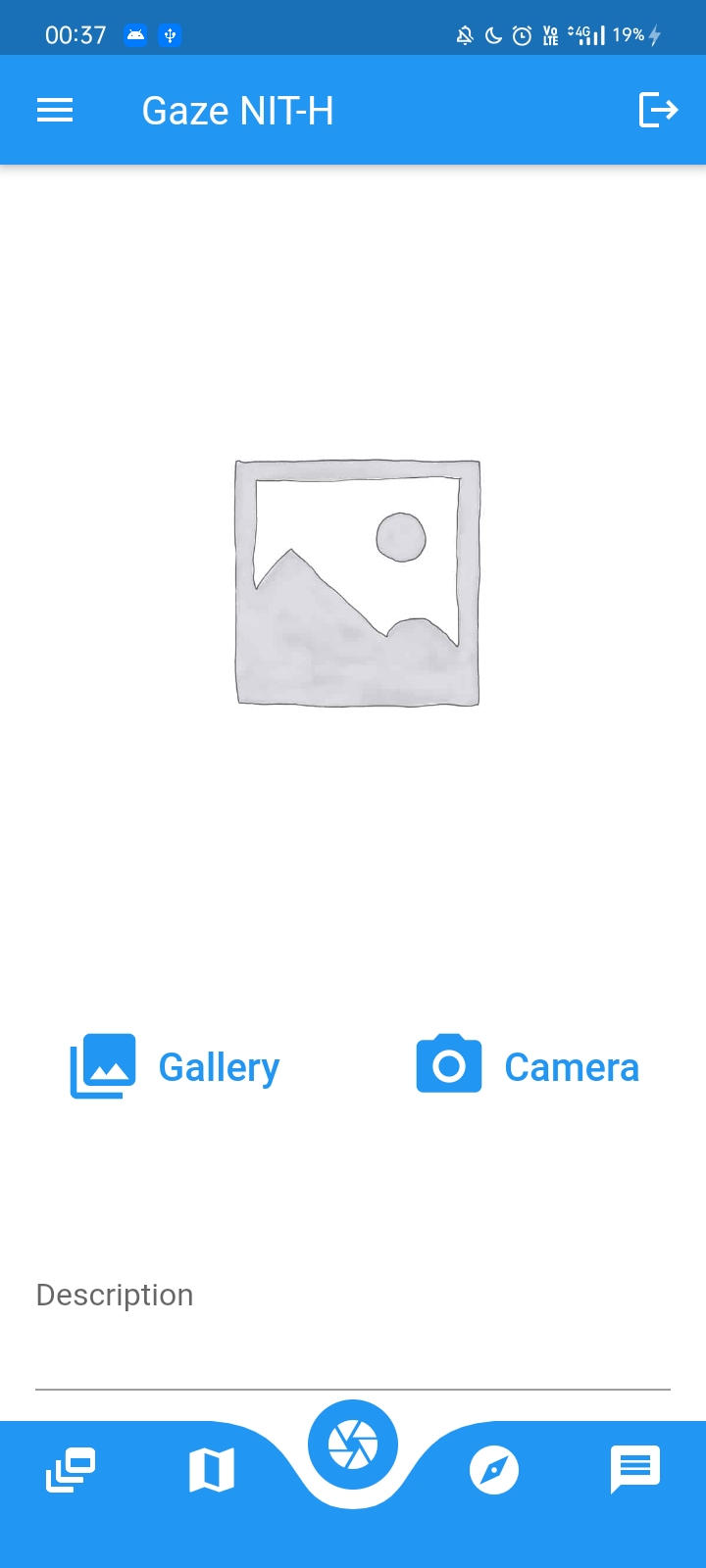
Task: Open the map tab
Action: (212, 1470)
